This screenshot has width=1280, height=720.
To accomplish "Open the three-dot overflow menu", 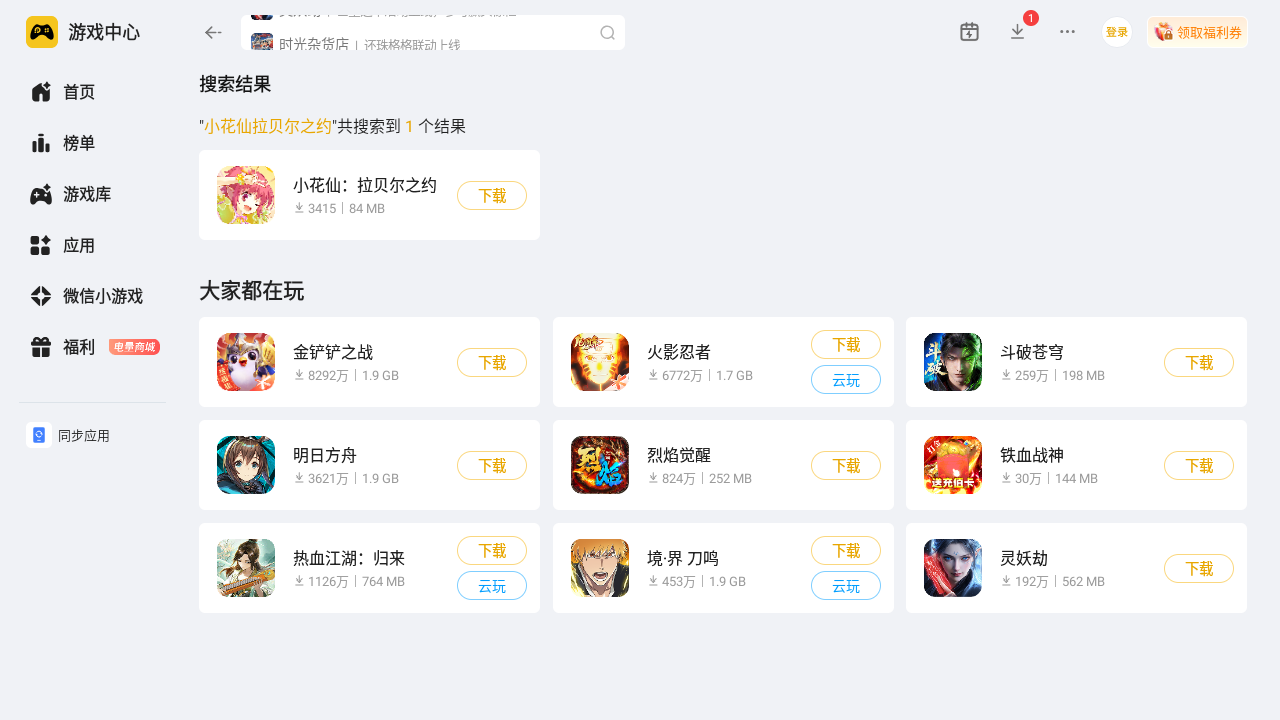I will 1067,32.
